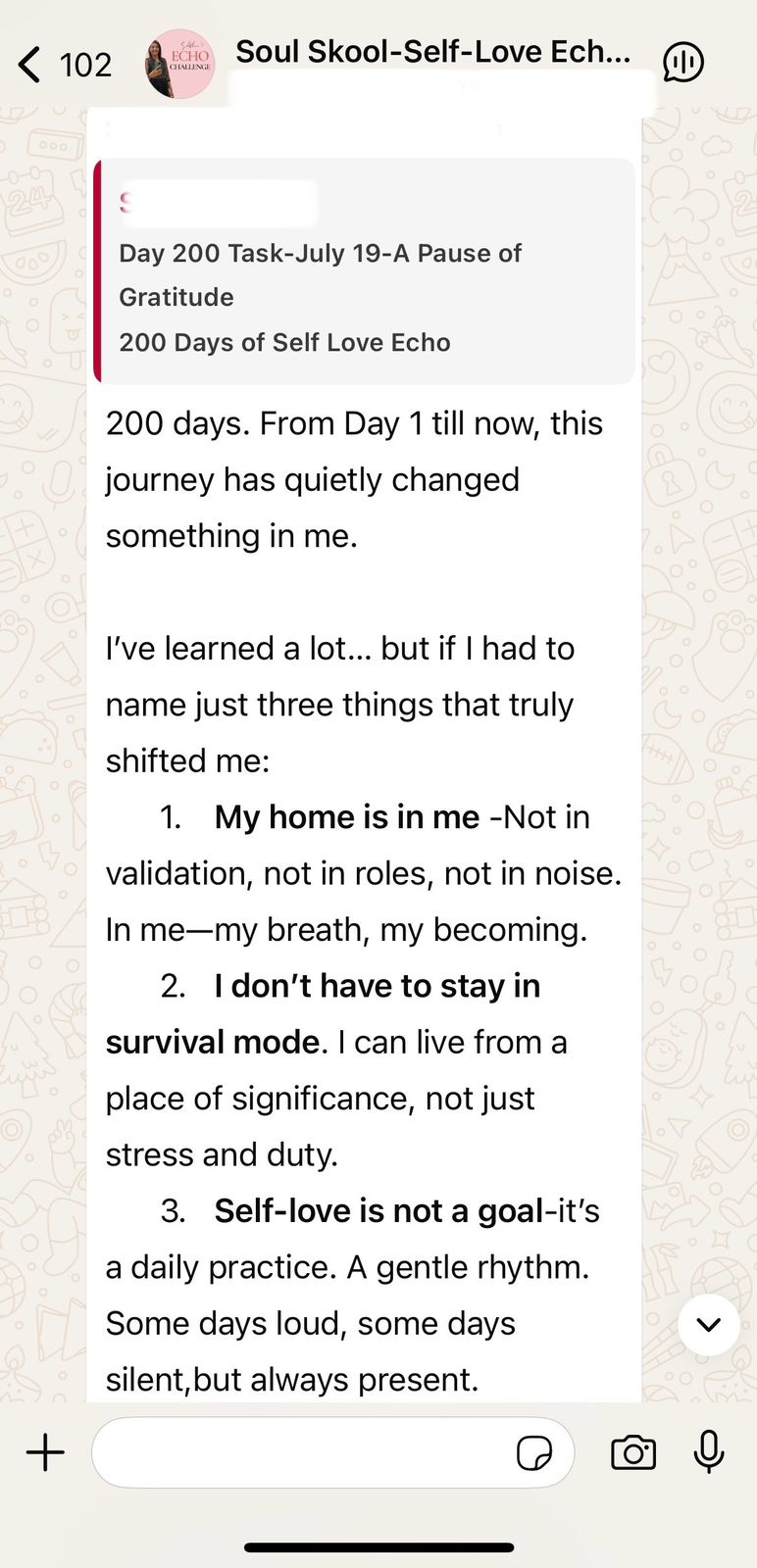Open the sticker picker in the message box
757x1568 pixels.
[533, 1453]
